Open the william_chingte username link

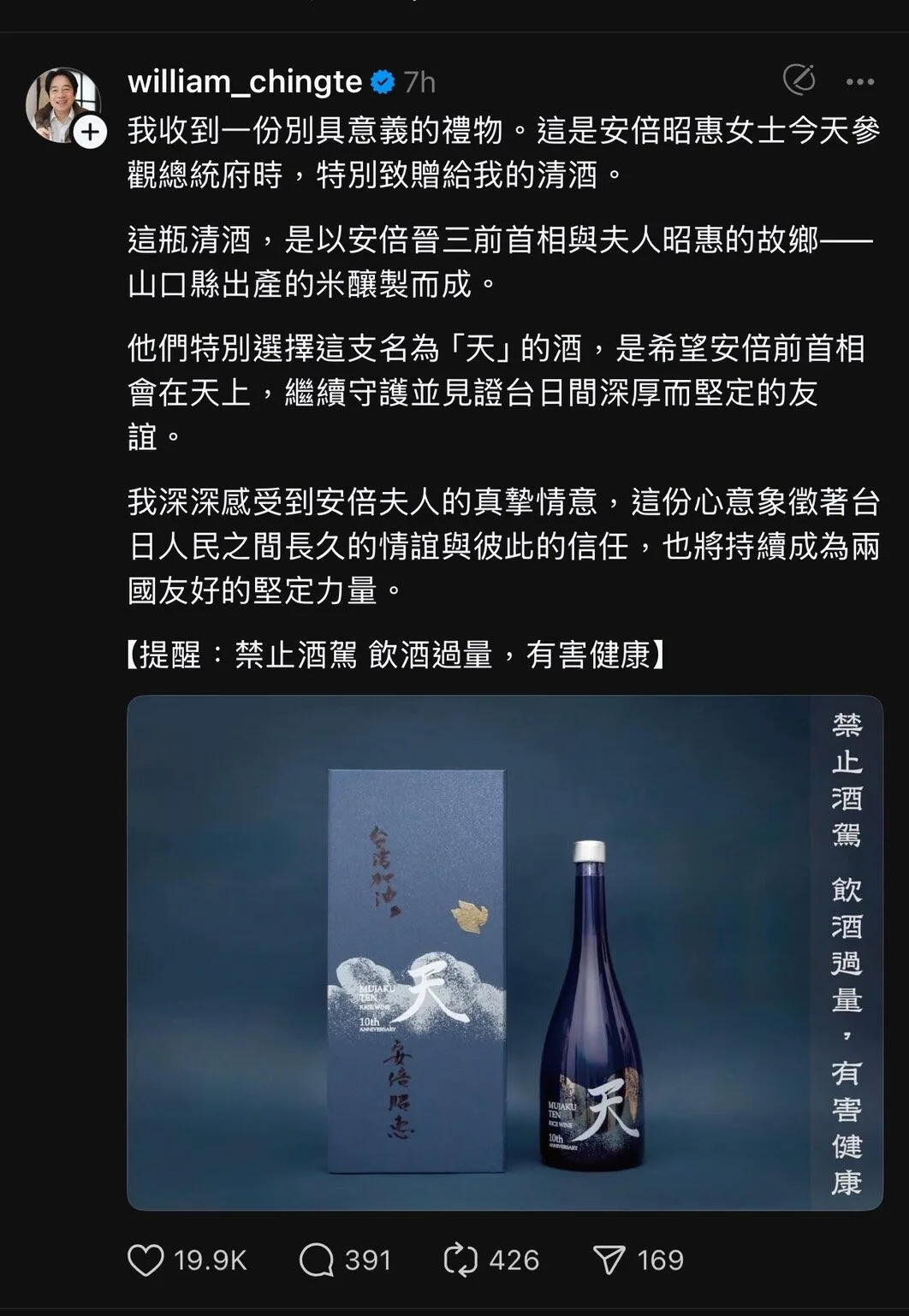pyautogui.click(x=245, y=82)
